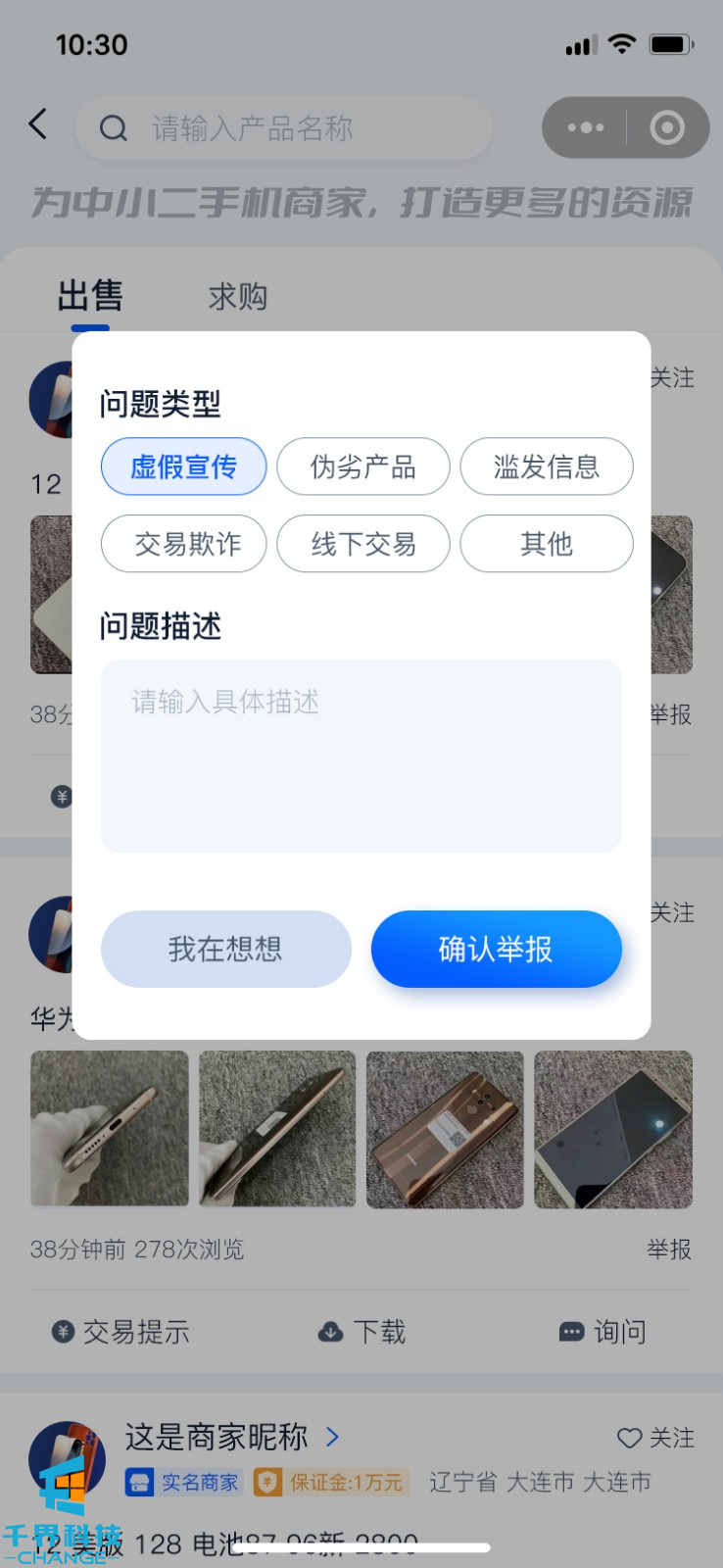
Task: Follow the seller 这是商家昵称
Action: (x=655, y=1438)
